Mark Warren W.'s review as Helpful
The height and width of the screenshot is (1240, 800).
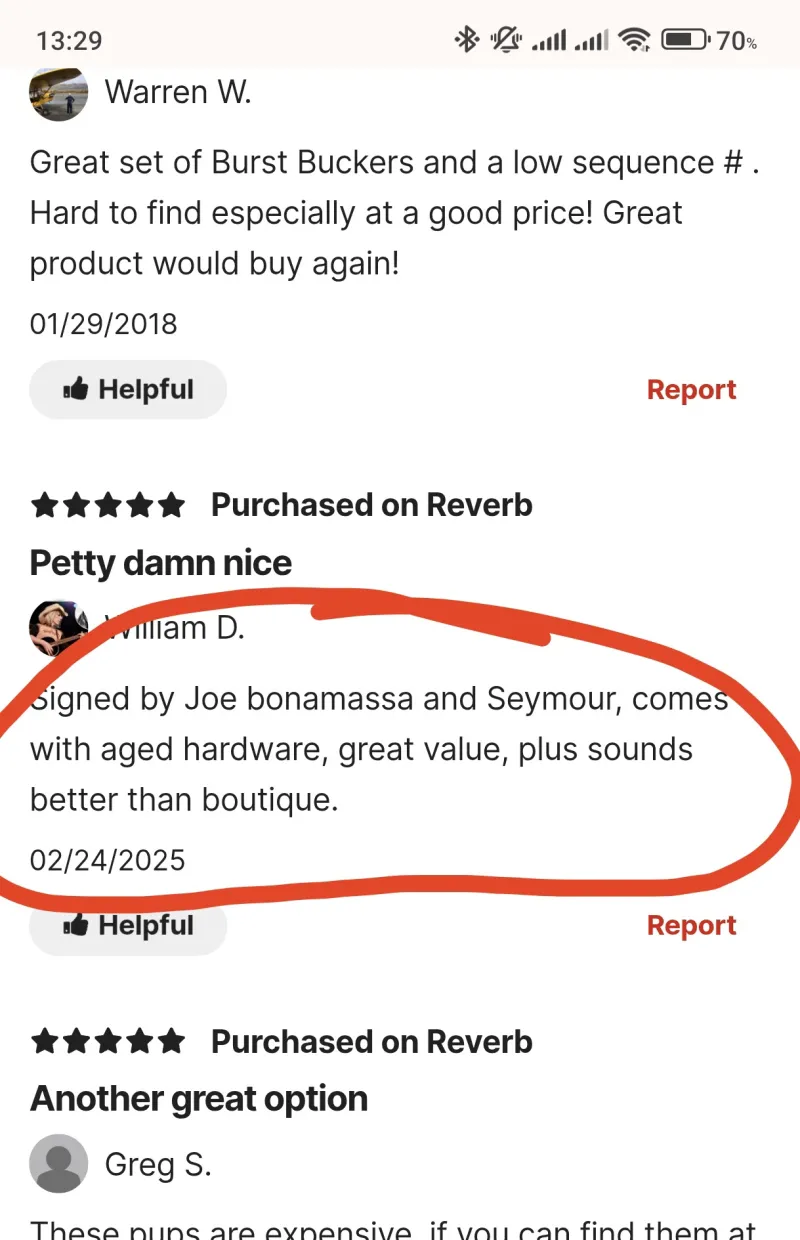pos(128,390)
